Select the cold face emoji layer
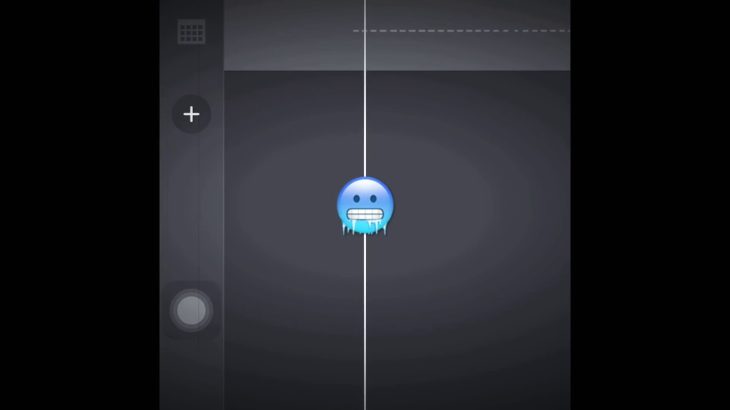730x410 pixels. coord(365,206)
